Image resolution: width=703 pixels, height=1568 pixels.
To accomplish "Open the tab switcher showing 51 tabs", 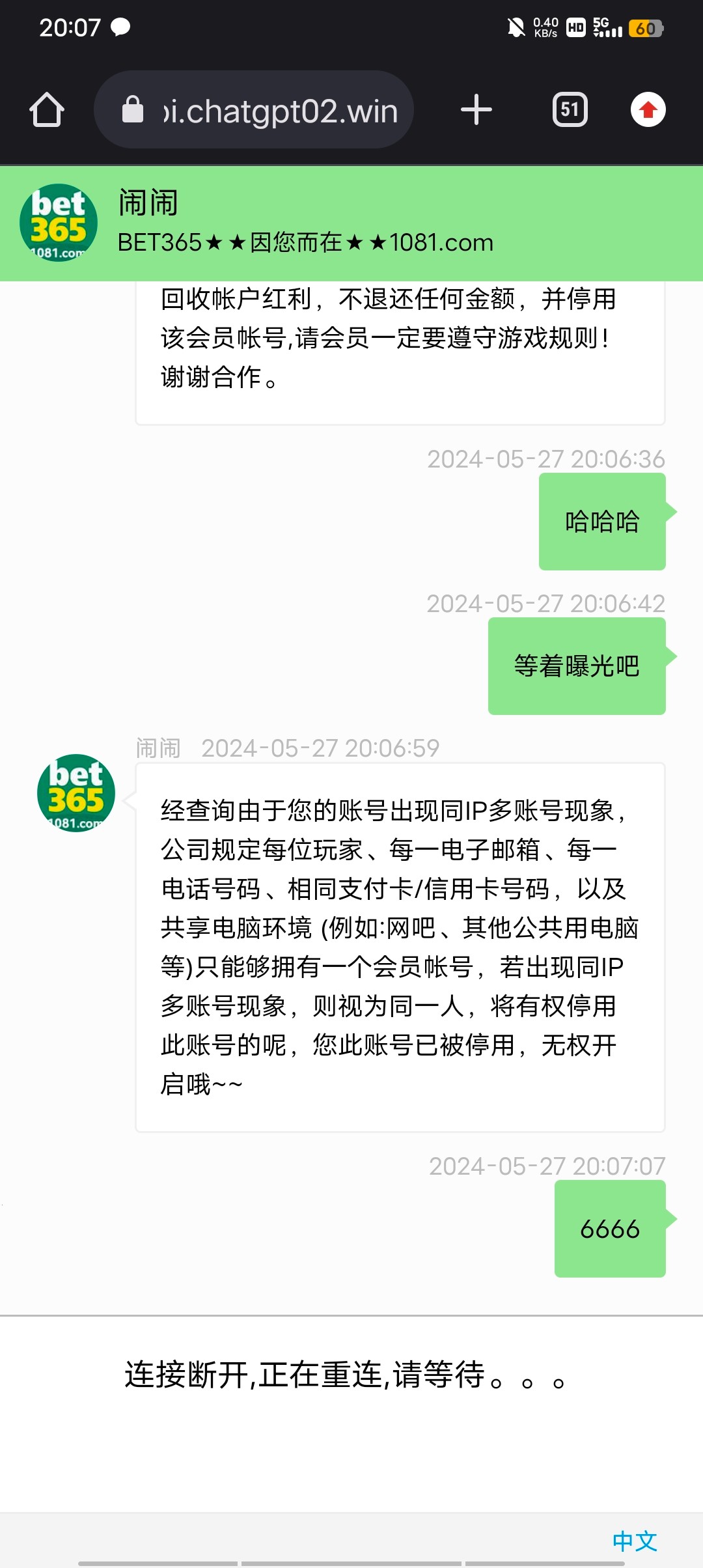I will click(x=569, y=109).
